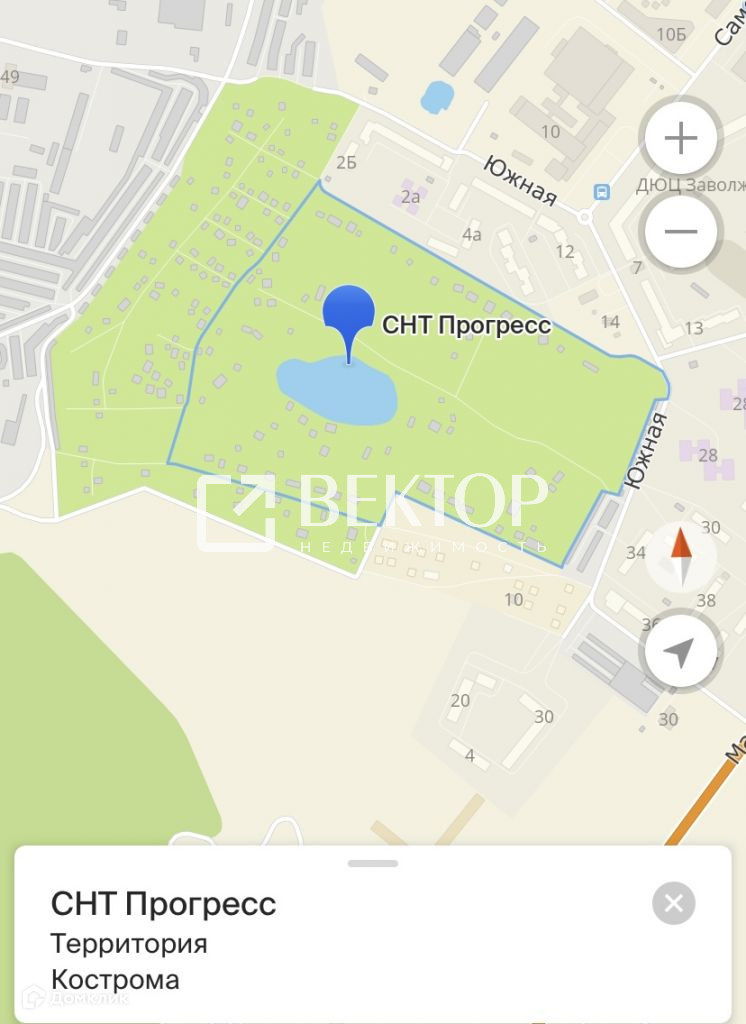Select the bus stop icon on Южная street
This screenshot has width=746, height=1024.
(602, 192)
